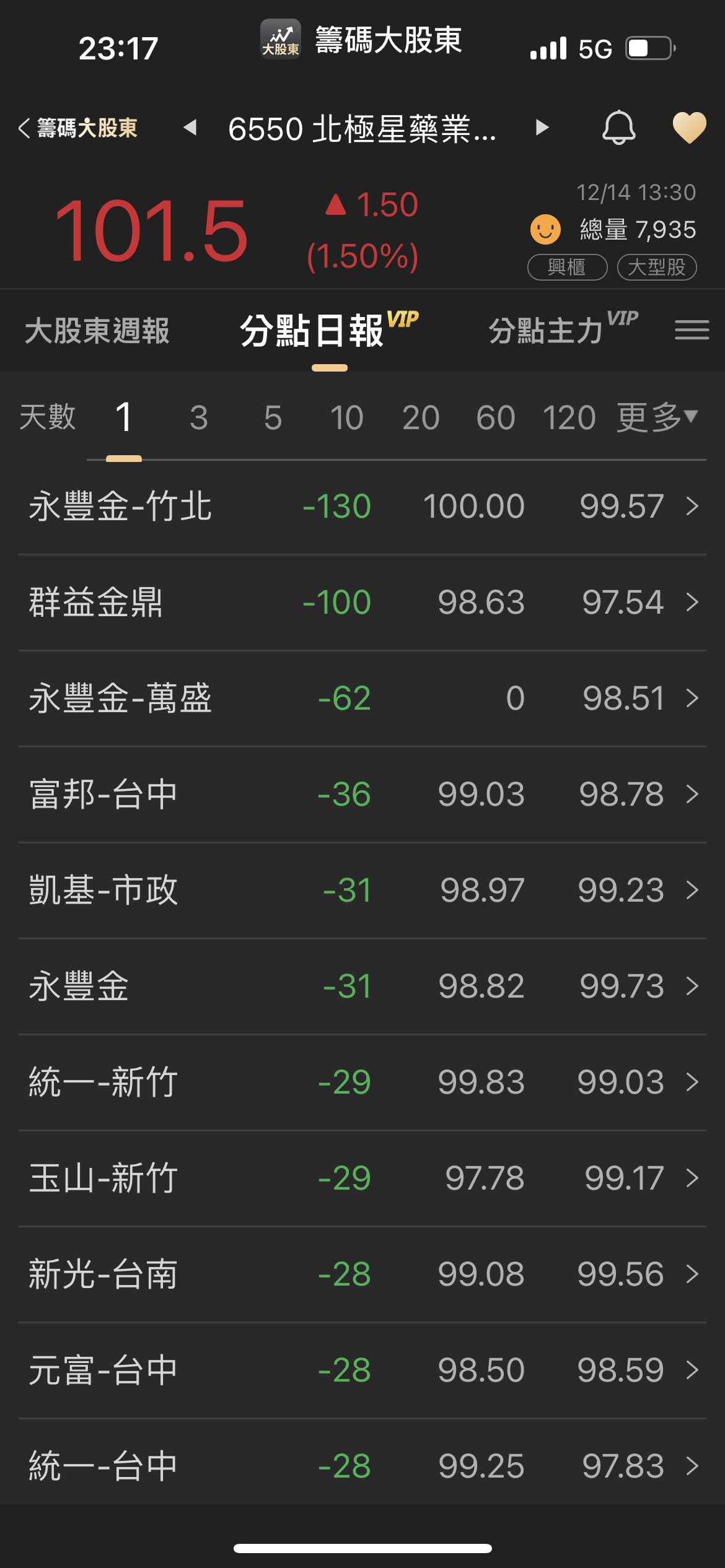Image resolution: width=725 pixels, height=1568 pixels.
Task: Toggle the favorite heart for 6550
Action: pos(689,128)
